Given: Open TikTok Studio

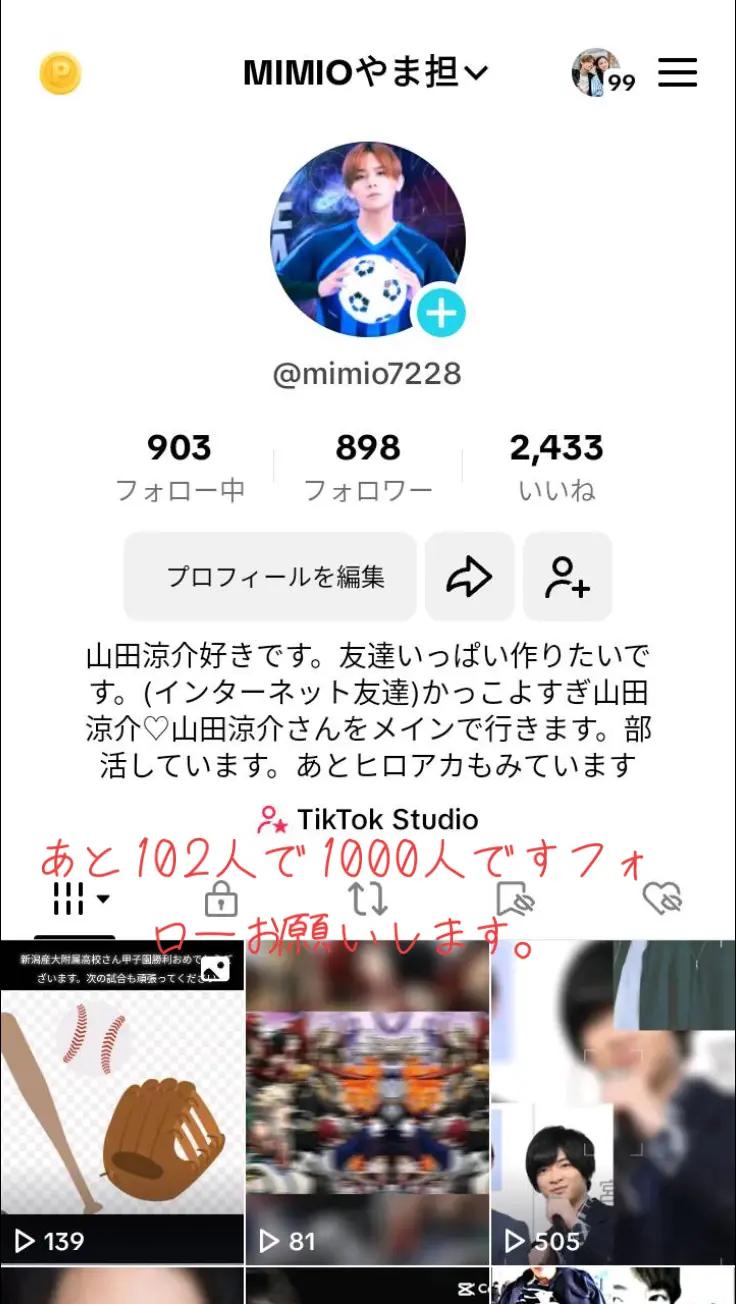Looking at the screenshot, I should click(x=368, y=820).
